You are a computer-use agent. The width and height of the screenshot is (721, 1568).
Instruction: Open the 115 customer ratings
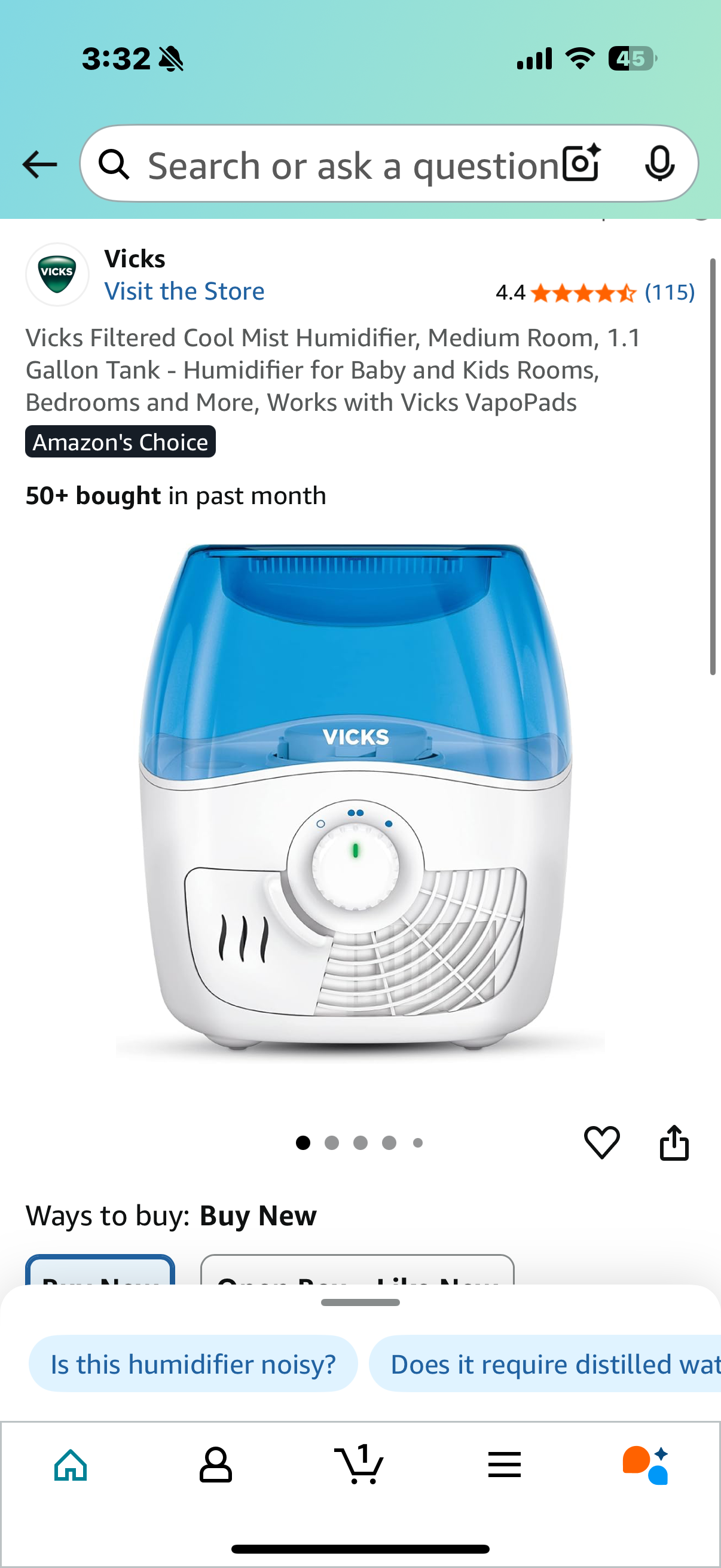point(668,293)
